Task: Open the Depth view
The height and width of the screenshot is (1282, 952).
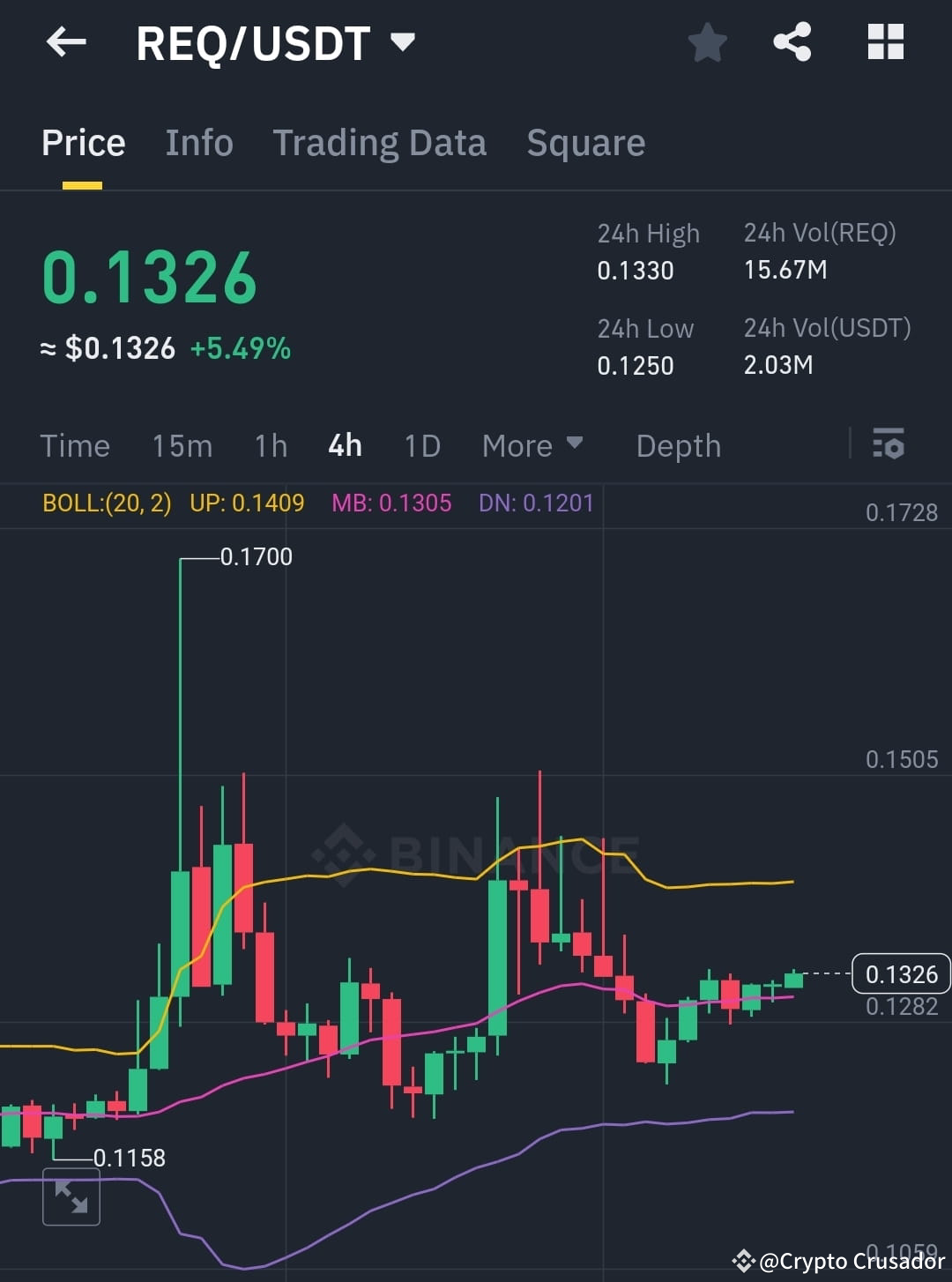Action: [x=678, y=445]
